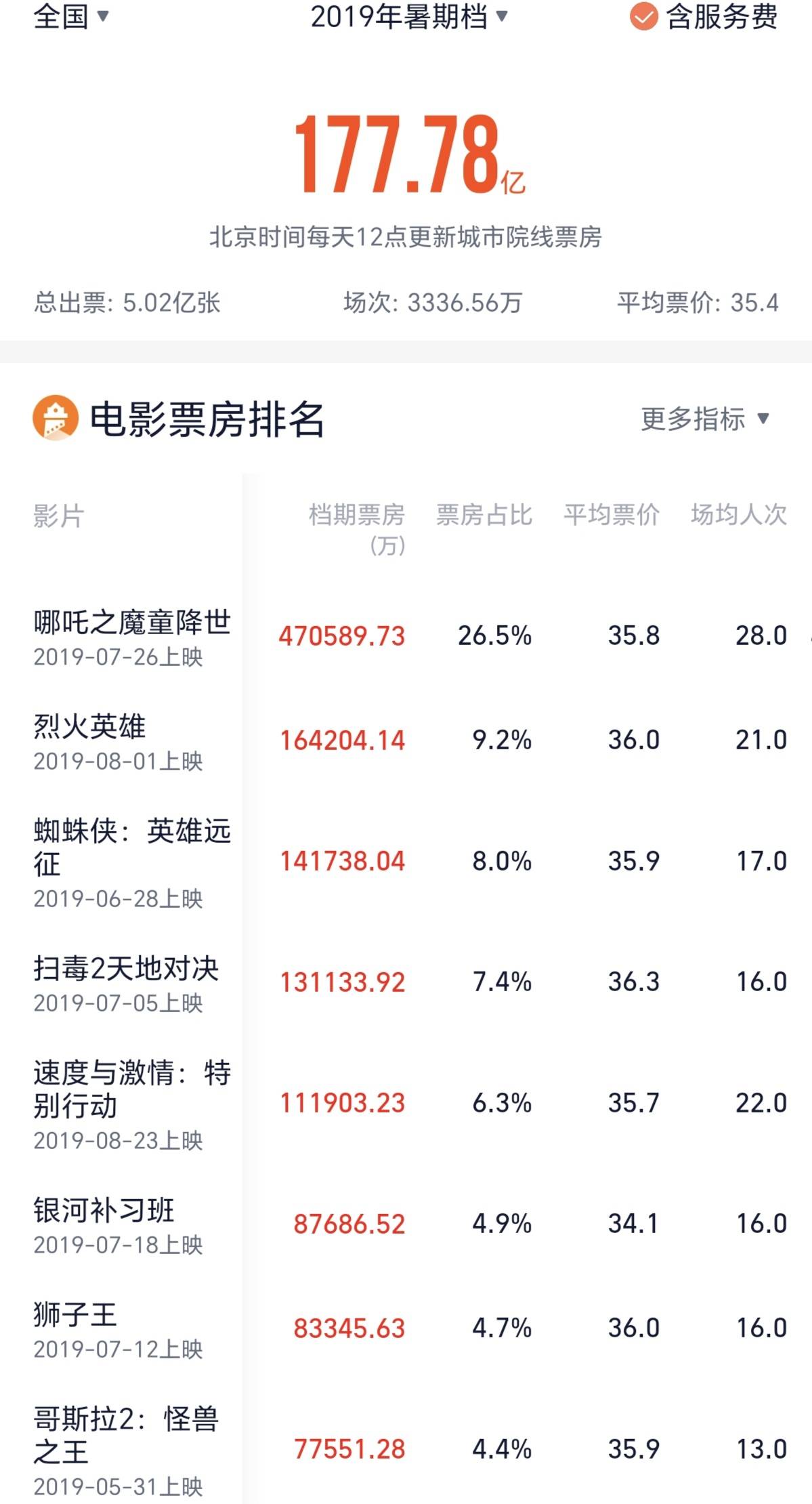Open 哪吒之魔童降世 movie details

(x=132, y=635)
